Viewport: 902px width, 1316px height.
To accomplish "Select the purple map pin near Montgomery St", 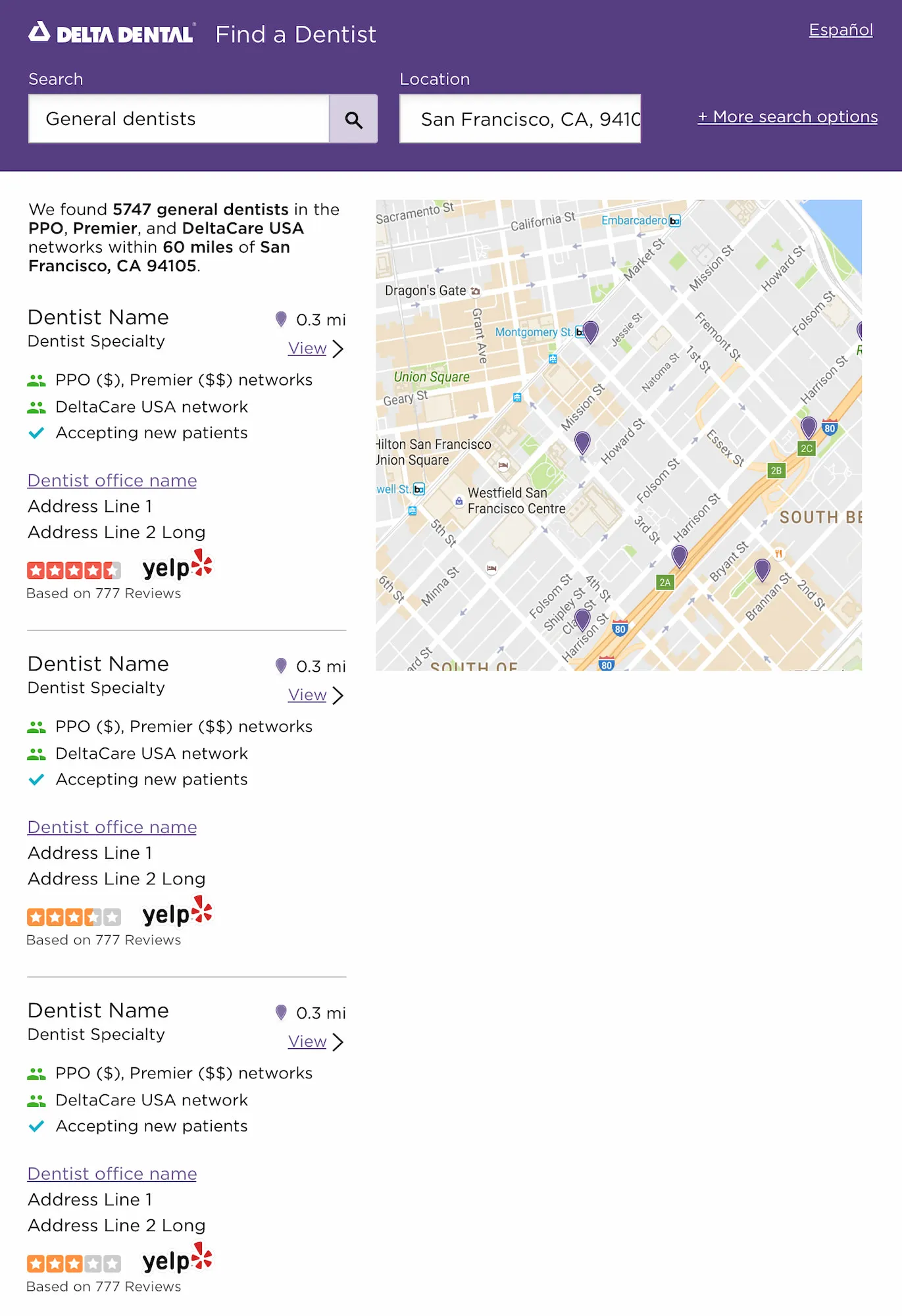I will pos(590,332).
